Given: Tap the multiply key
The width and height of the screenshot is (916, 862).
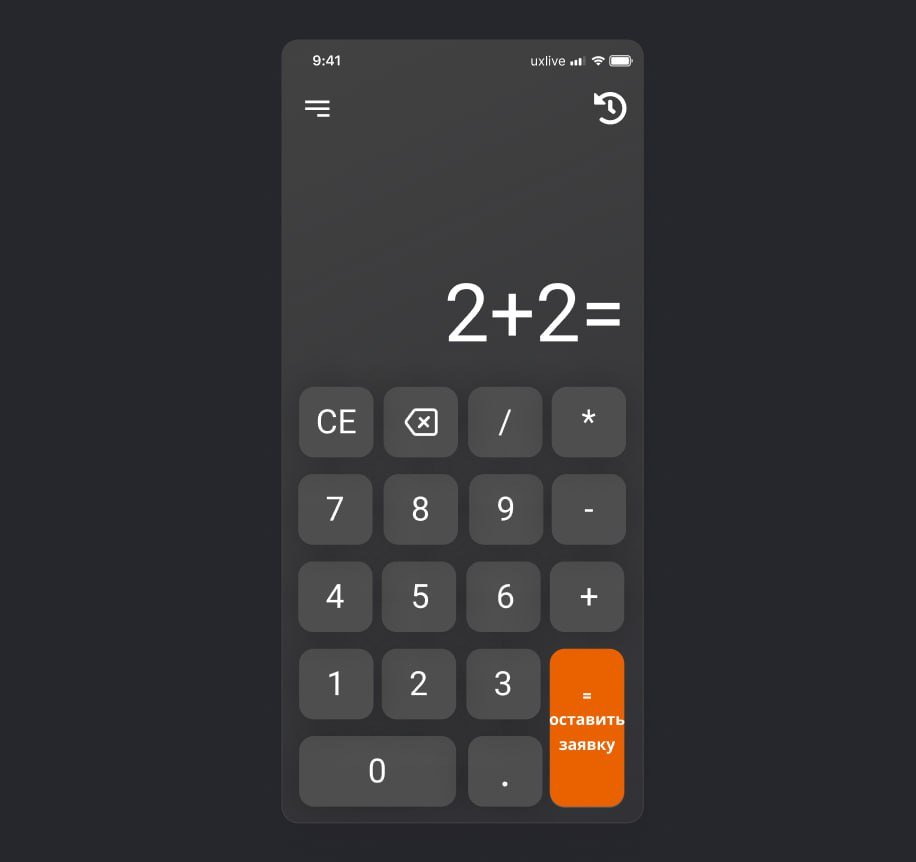Looking at the screenshot, I should point(589,422).
